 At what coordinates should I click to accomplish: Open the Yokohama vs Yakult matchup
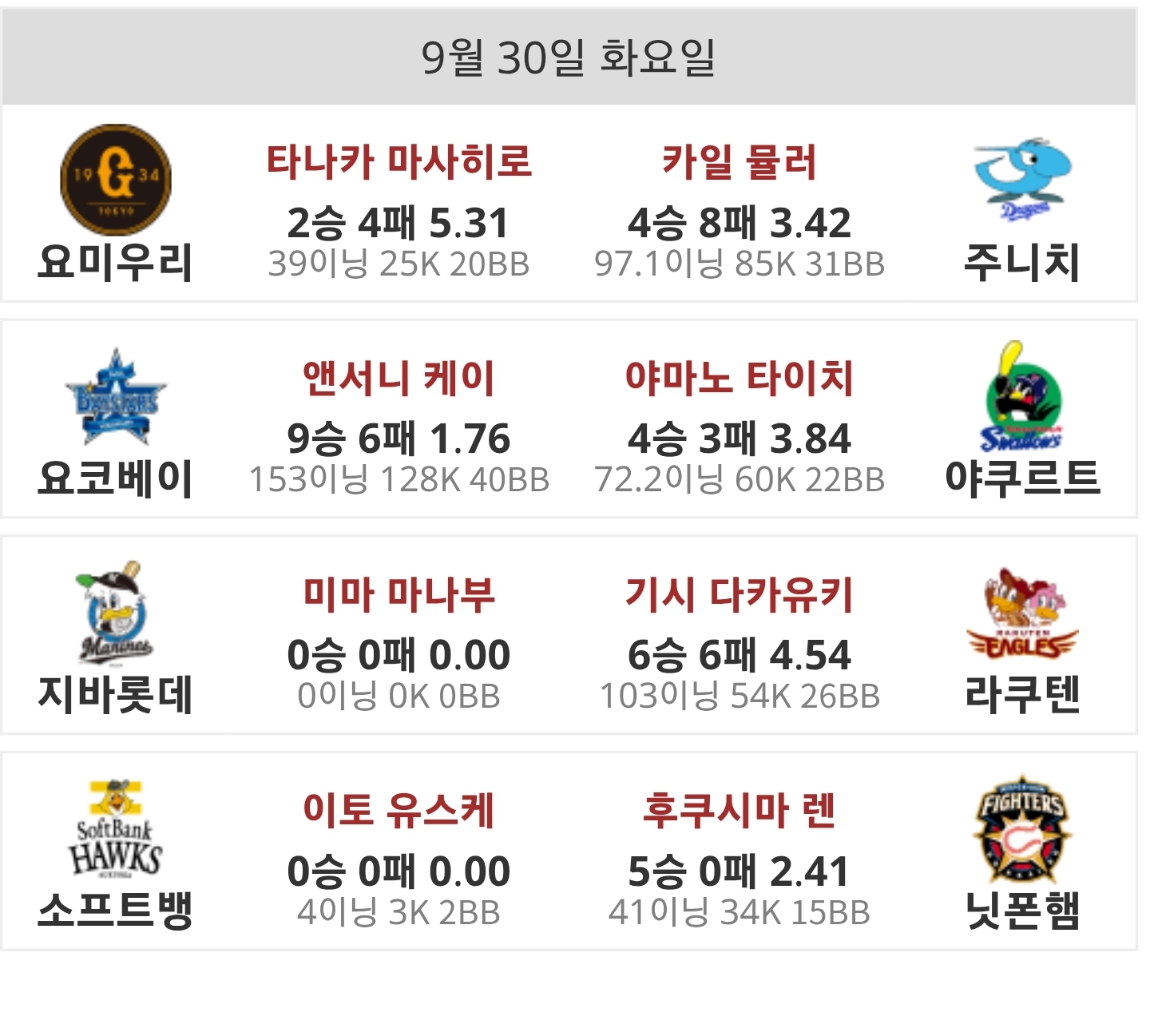[569, 419]
